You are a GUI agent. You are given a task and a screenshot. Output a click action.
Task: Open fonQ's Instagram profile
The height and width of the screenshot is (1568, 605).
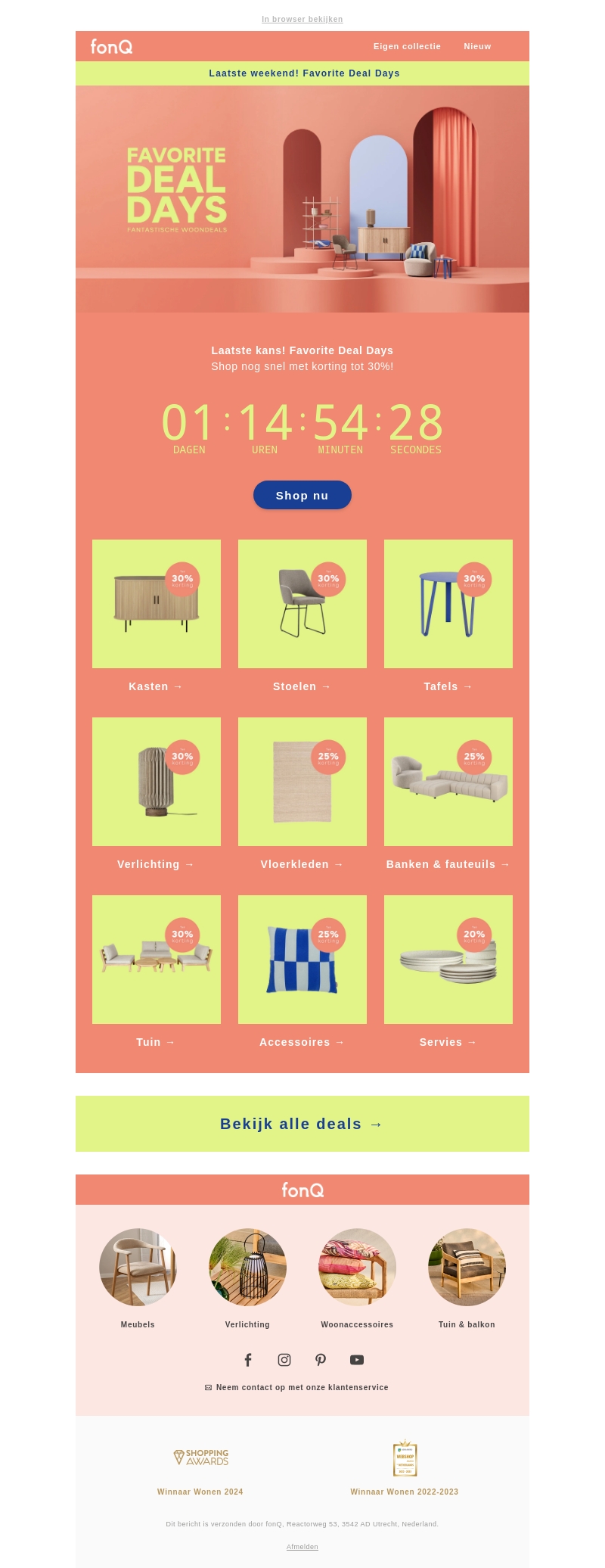click(x=284, y=1360)
